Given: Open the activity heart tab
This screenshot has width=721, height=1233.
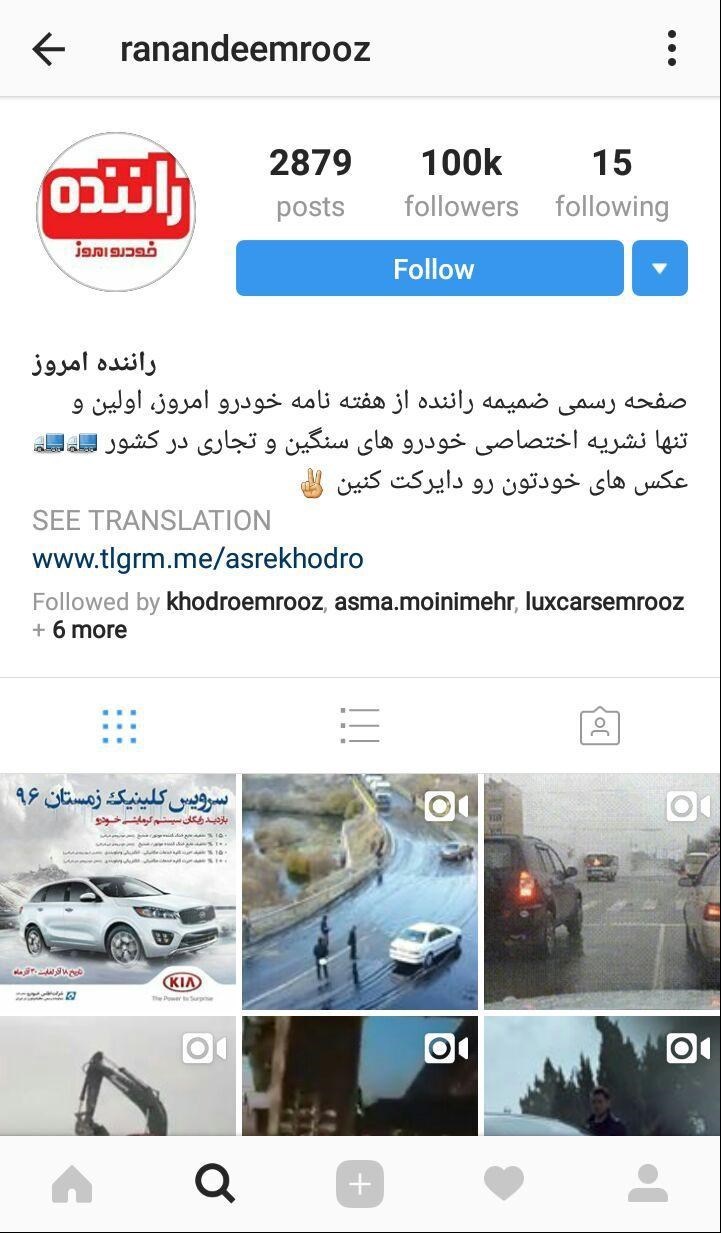Looking at the screenshot, I should (504, 1185).
